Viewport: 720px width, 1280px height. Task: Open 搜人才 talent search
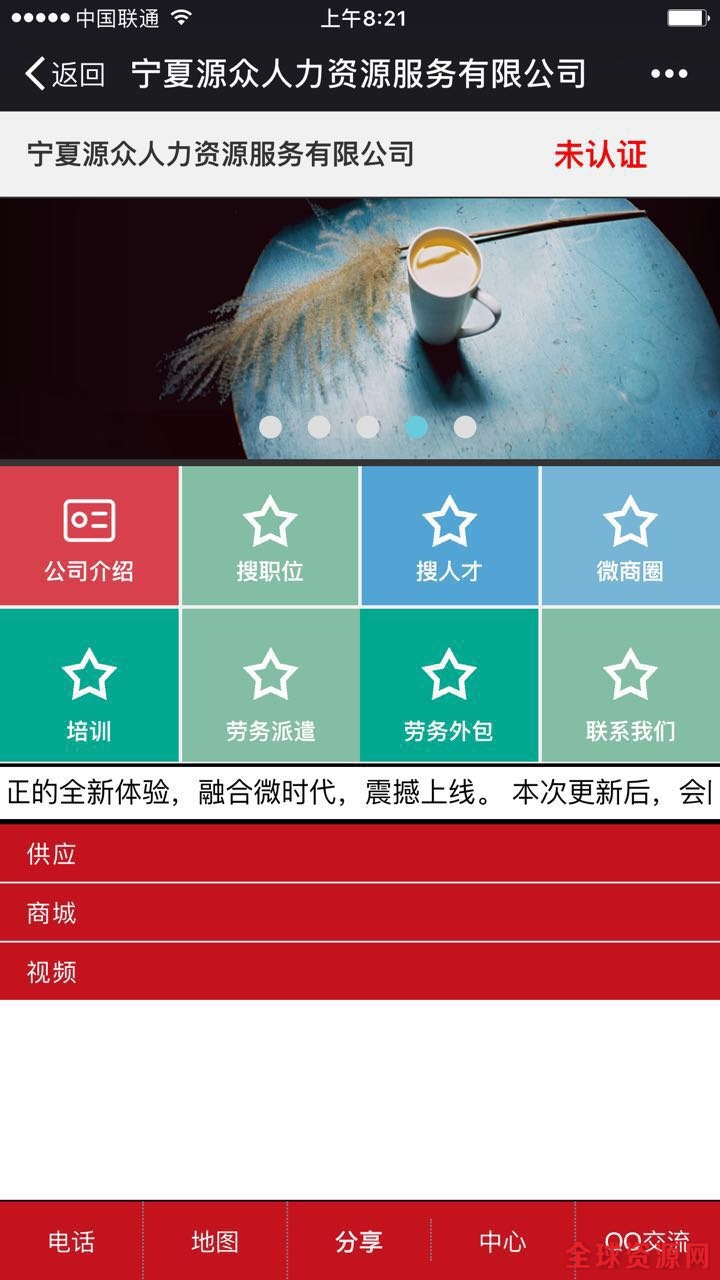click(x=449, y=537)
